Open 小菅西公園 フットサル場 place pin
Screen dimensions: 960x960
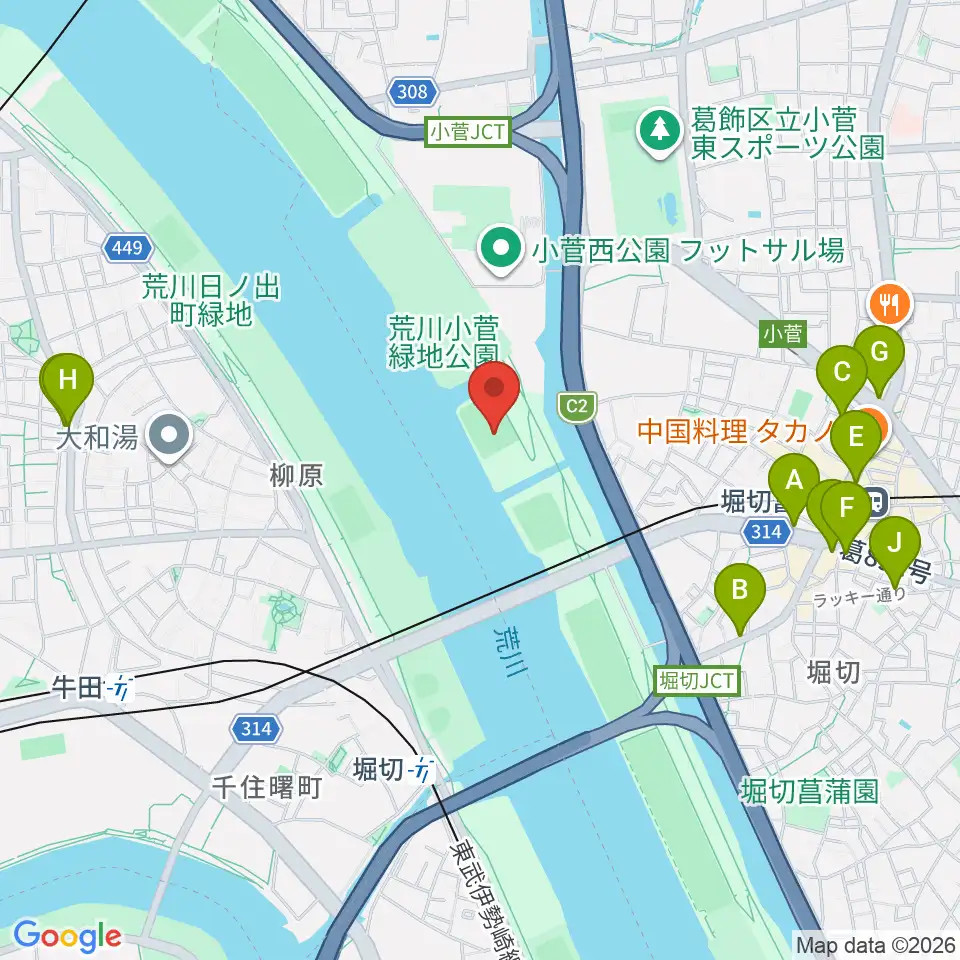(x=501, y=250)
